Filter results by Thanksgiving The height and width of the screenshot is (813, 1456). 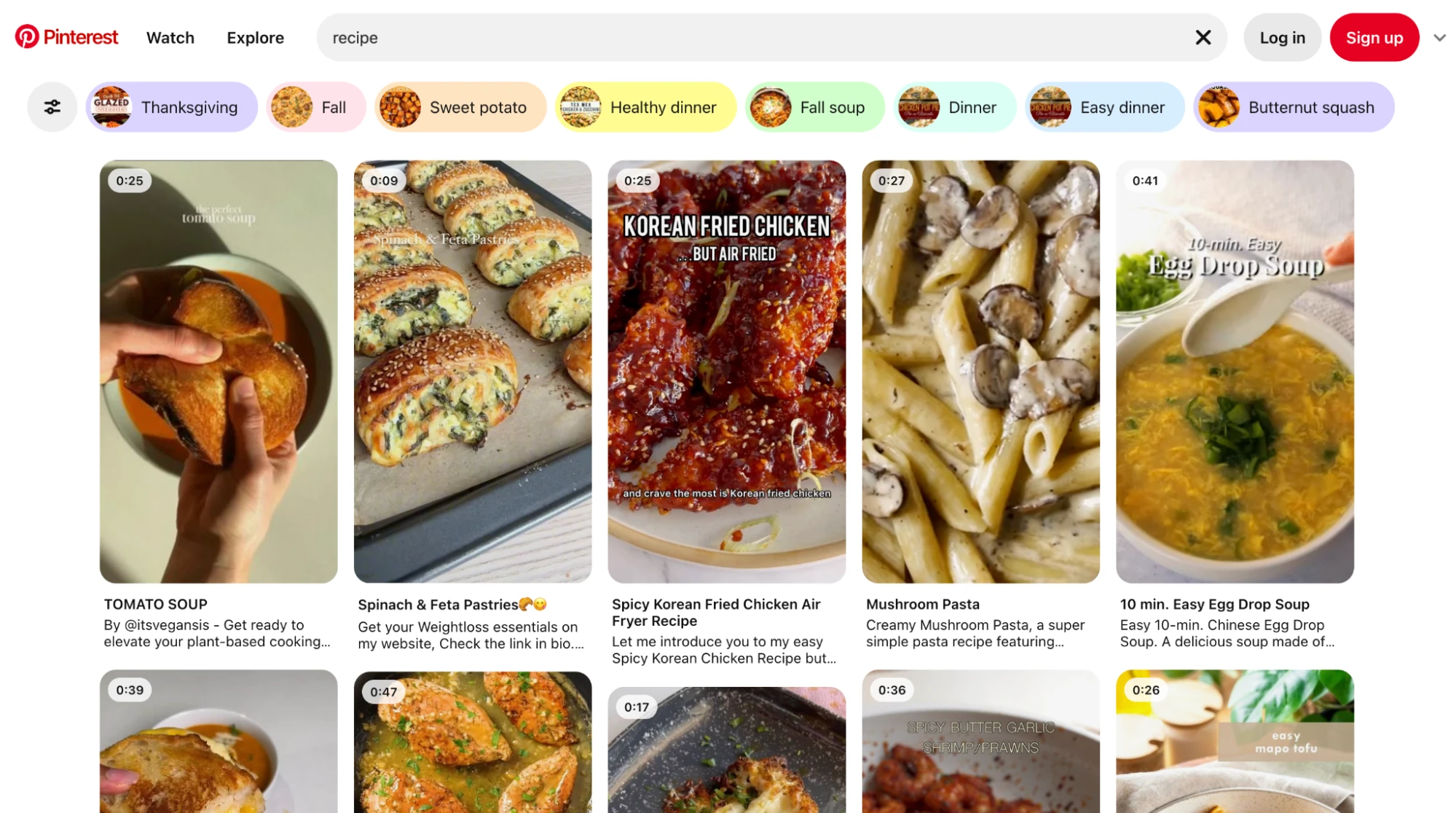(x=172, y=107)
